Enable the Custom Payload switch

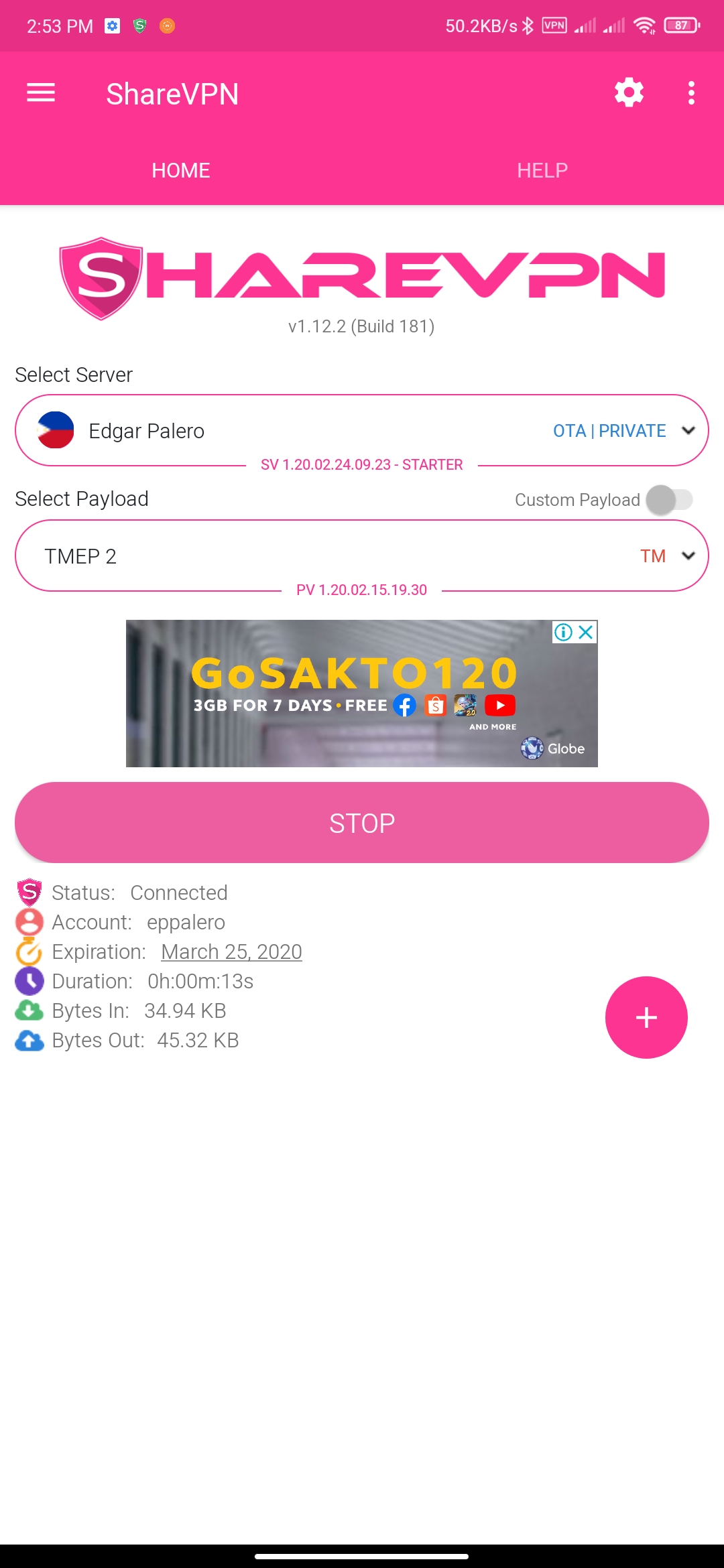[670, 500]
